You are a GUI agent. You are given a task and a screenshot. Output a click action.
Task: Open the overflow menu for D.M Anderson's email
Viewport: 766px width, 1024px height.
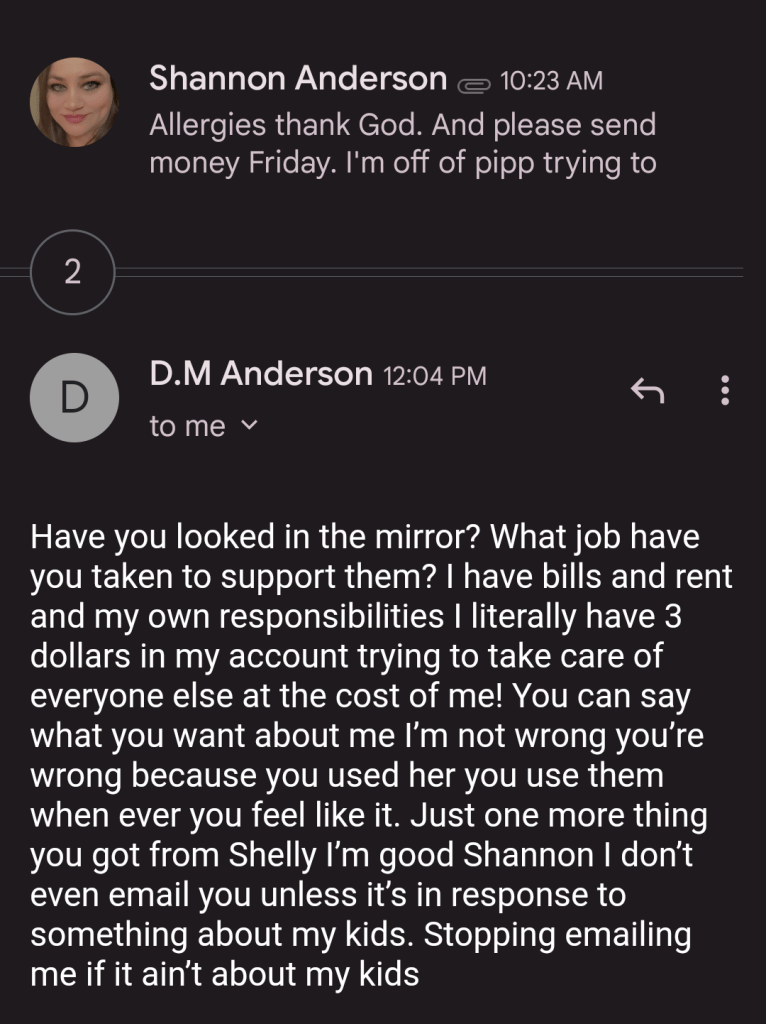(726, 391)
